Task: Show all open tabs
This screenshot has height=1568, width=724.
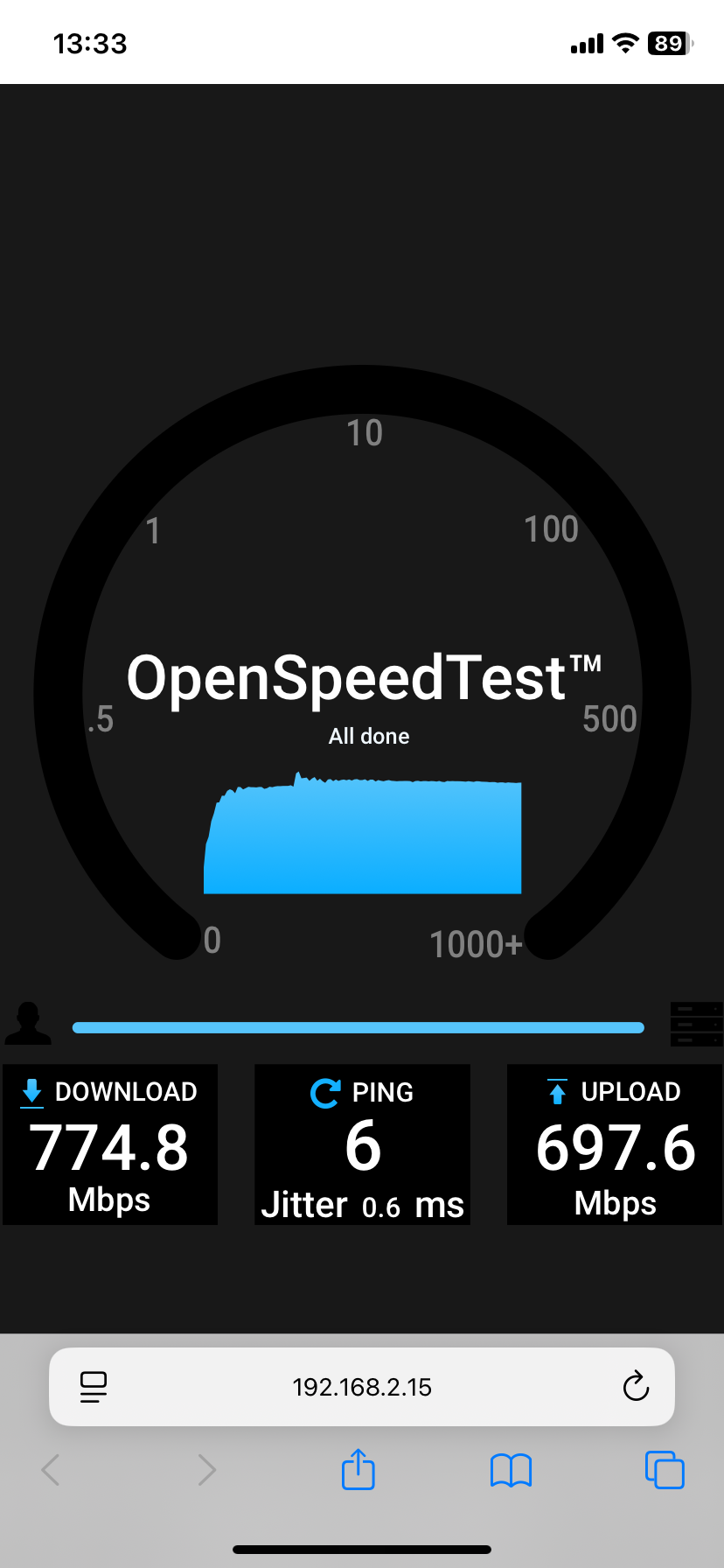Action: click(665, 1469)
